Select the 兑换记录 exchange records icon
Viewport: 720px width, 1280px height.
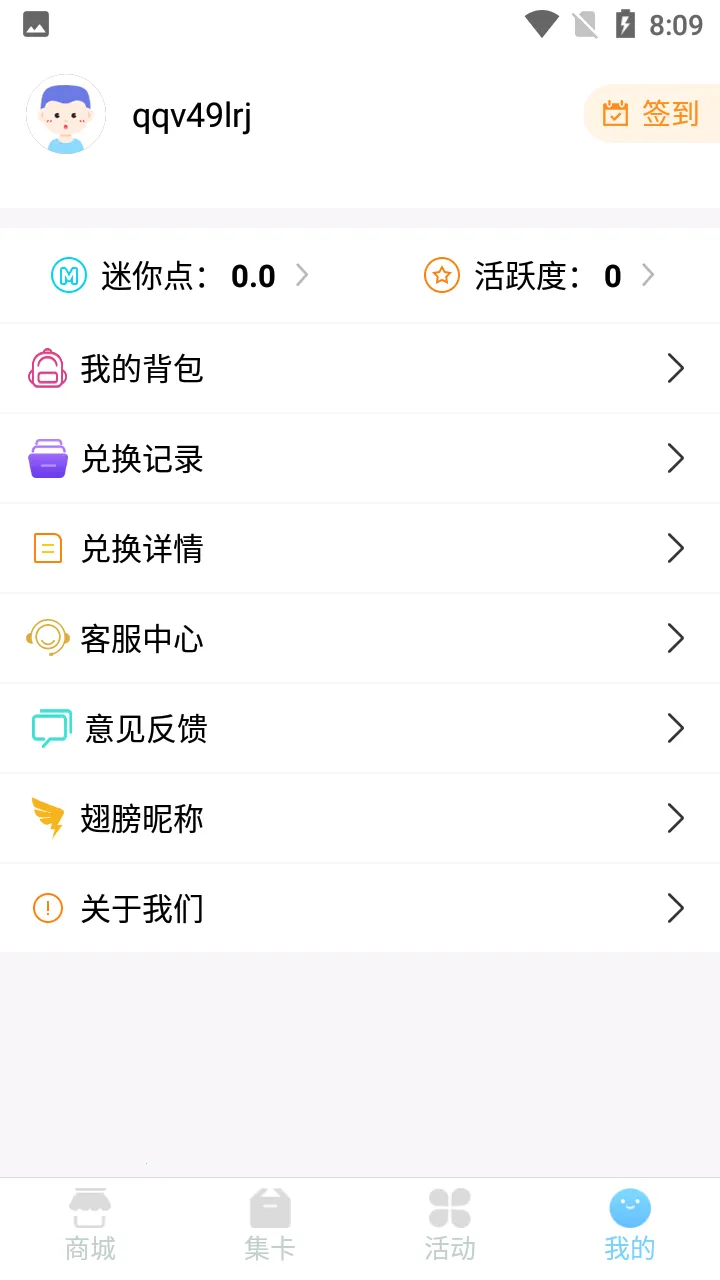pos(47,458)
